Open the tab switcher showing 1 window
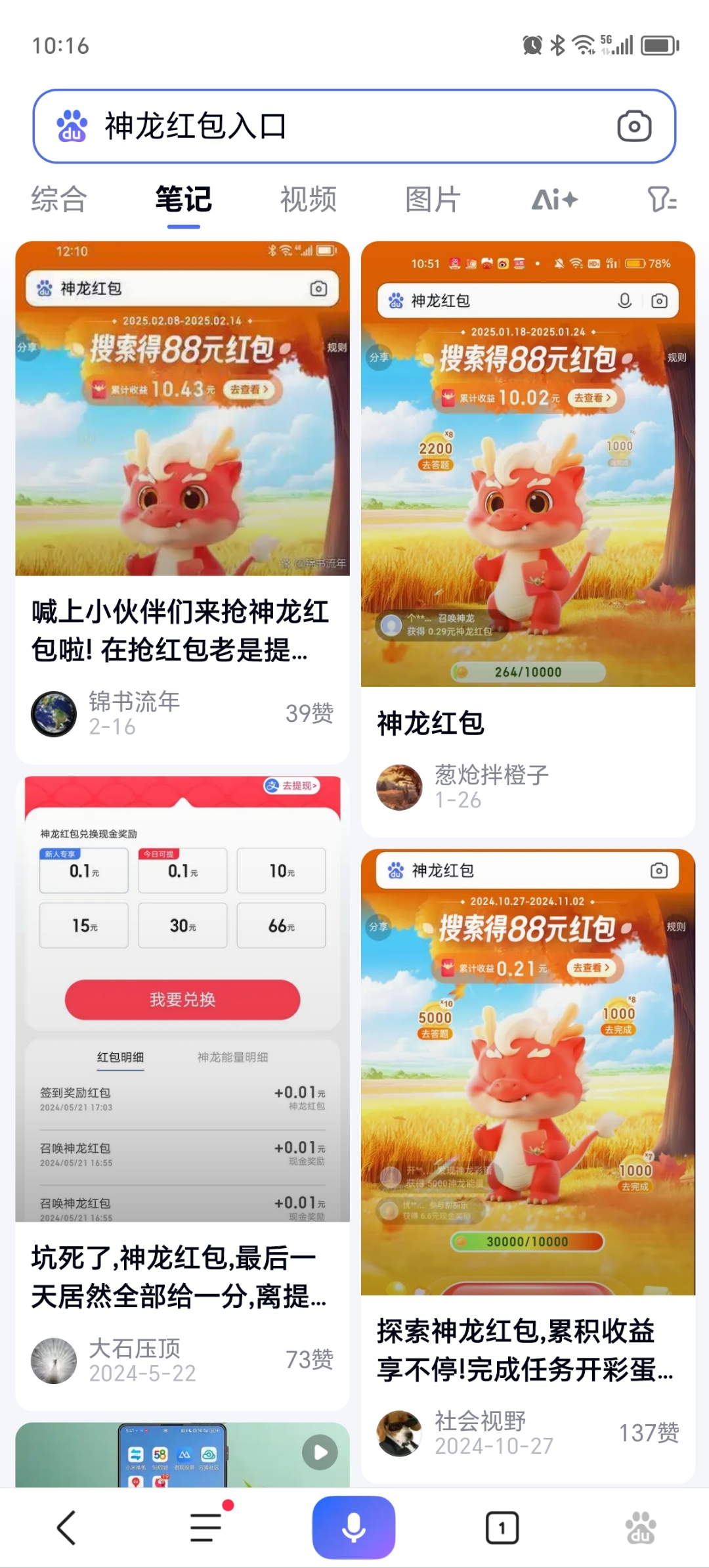This screenshot has height=1568, width=709. [502, 1527]
